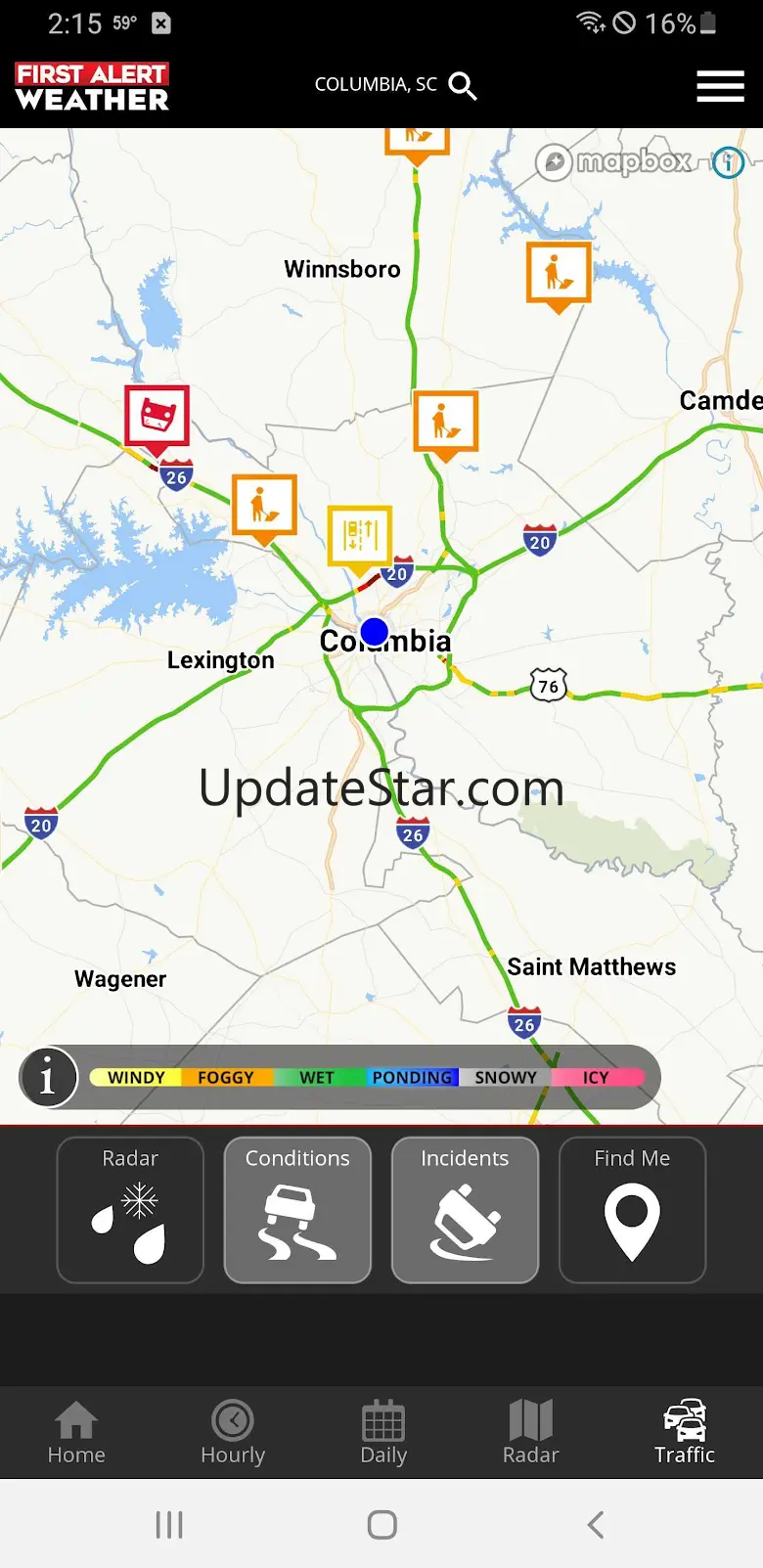Select the Traffic tab
The image size is (763, 1568).
coord(685,1432)
